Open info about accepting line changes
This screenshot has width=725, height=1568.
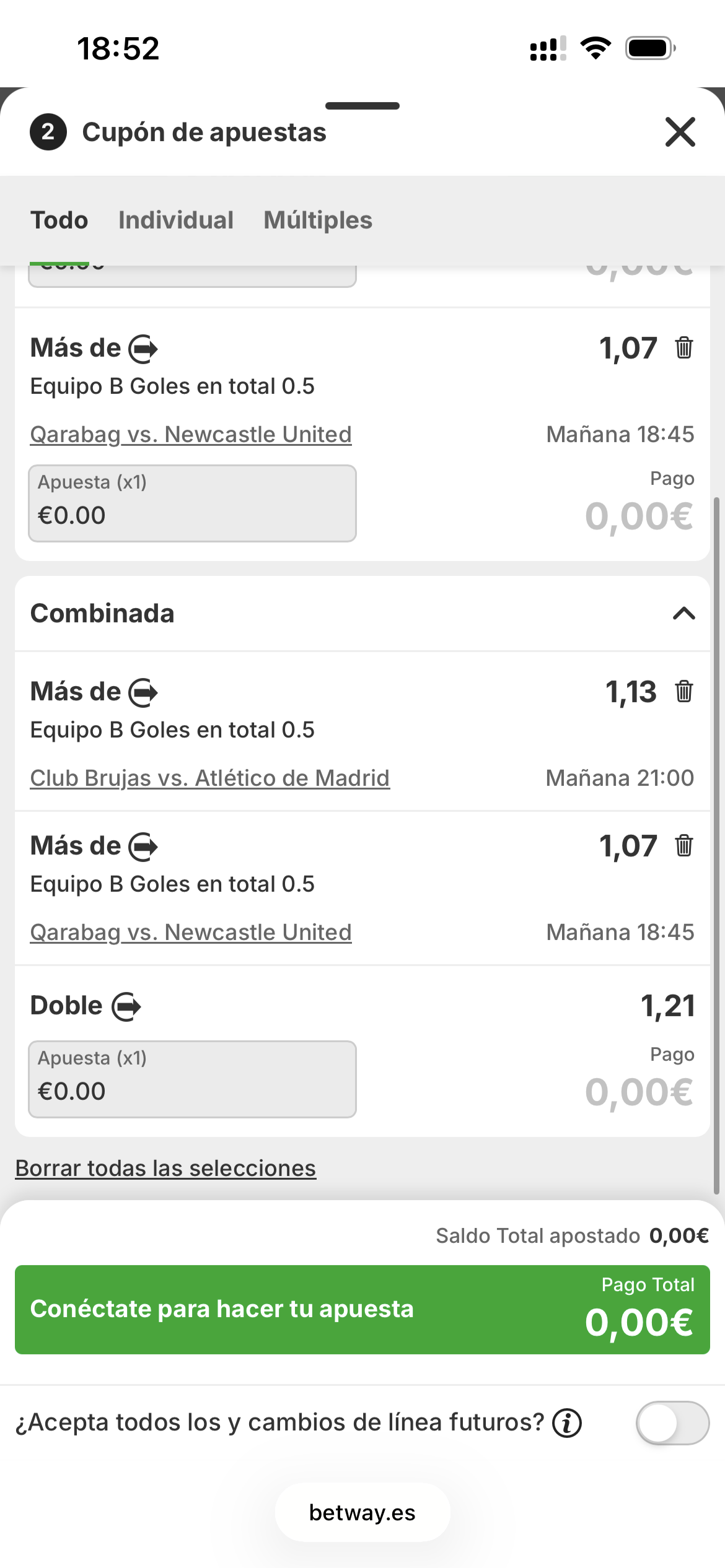567,1423
